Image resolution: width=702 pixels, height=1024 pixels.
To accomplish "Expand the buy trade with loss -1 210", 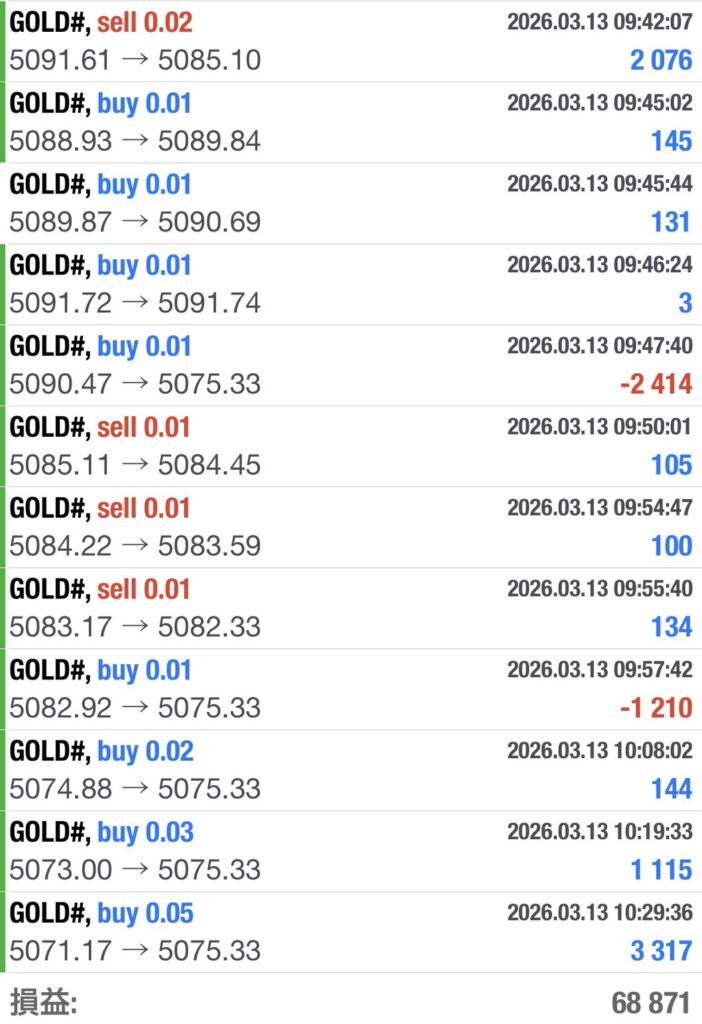I will coord(350,689).
